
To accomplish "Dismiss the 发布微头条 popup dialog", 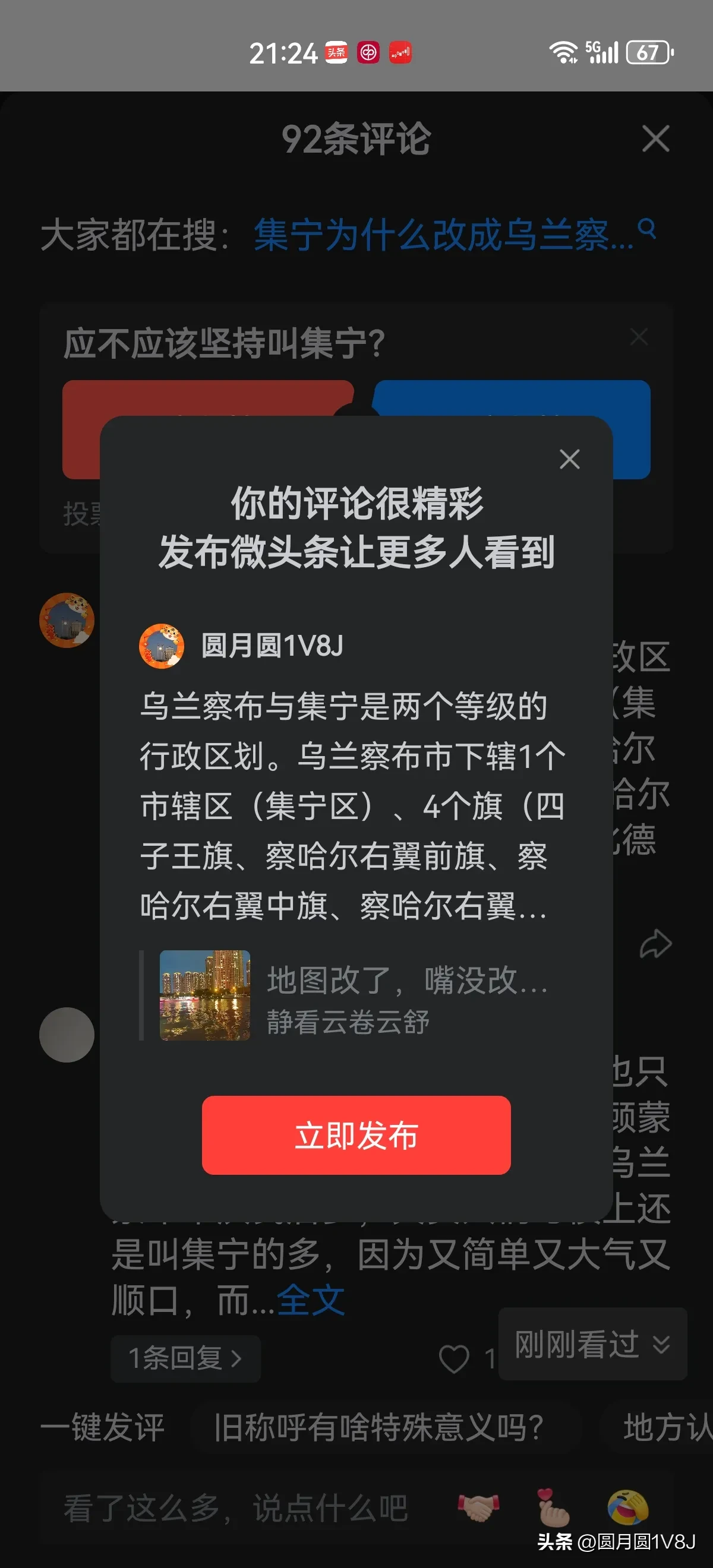I will click(x=569, y=460).
